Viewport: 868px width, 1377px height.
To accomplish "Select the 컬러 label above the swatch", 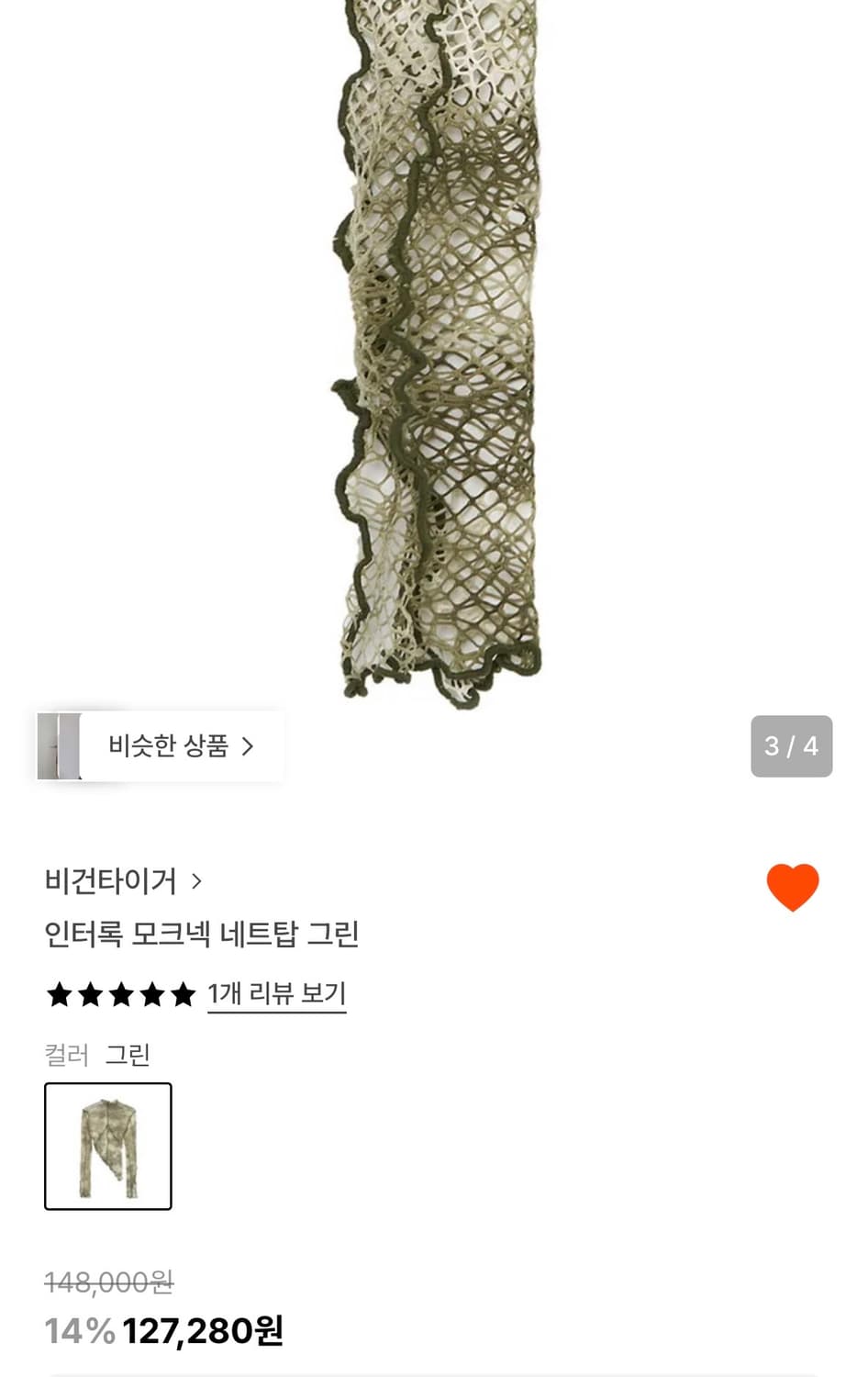I will 66,1056.
